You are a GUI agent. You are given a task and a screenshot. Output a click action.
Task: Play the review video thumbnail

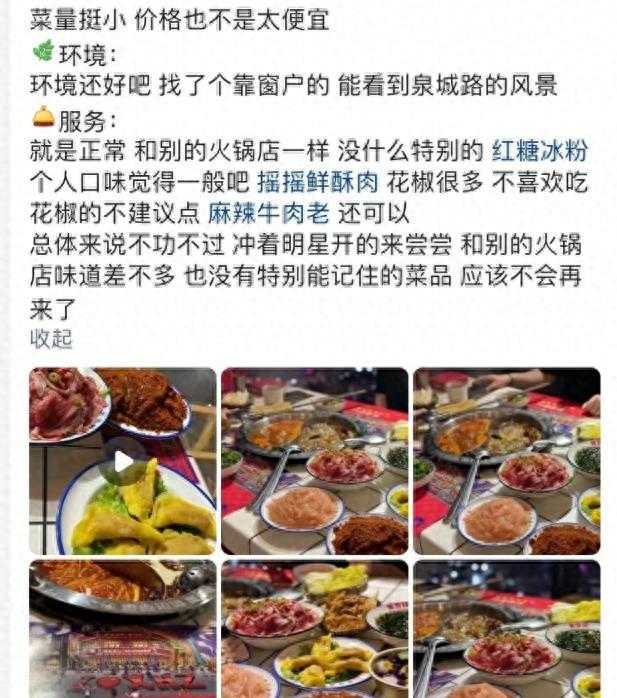(x=123, y=461)
